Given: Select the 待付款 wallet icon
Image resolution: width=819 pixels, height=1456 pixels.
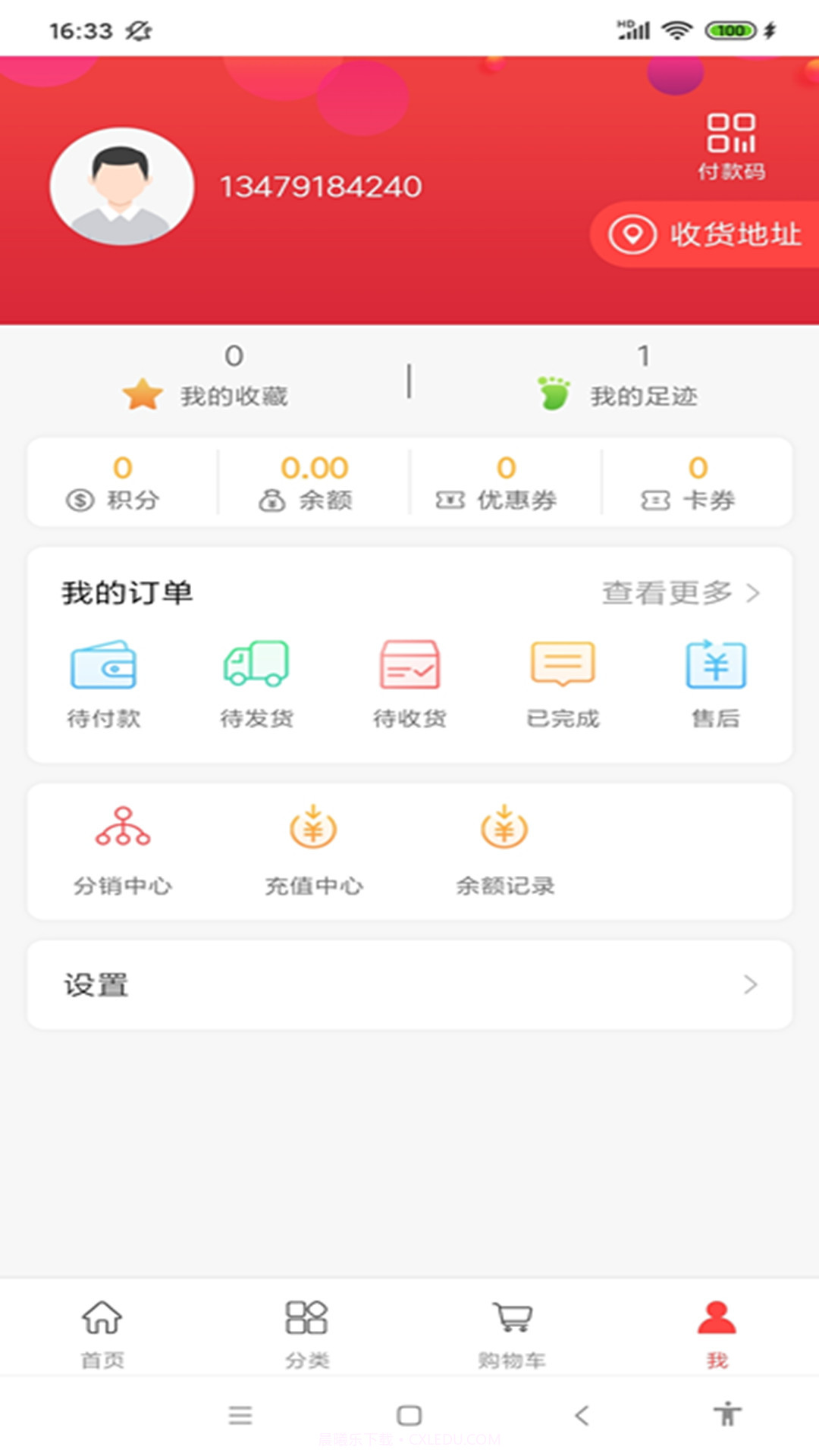Looking at the screenshot, I should point(104,667).
